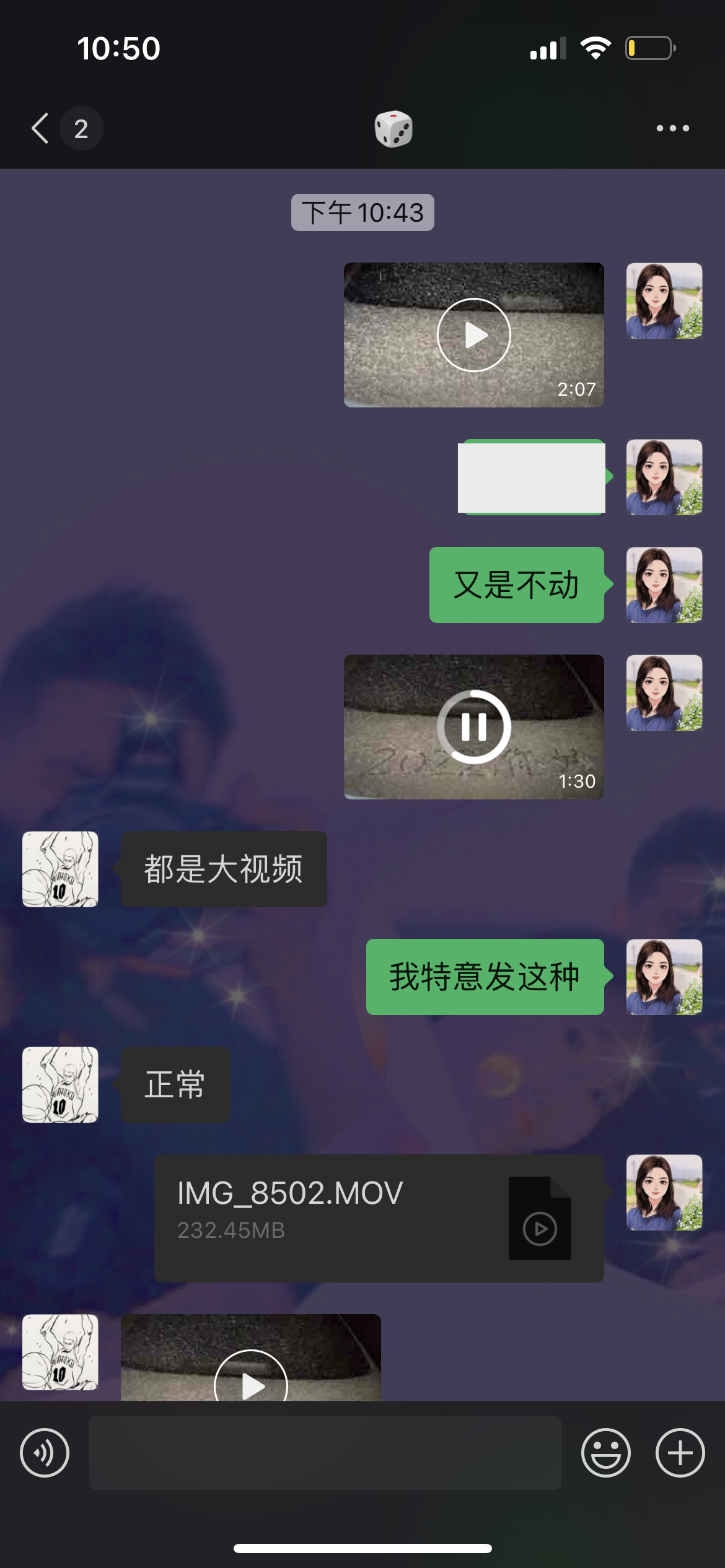Switch to voice message input
Screen dimensions: 725x1568
(45, 1453)
